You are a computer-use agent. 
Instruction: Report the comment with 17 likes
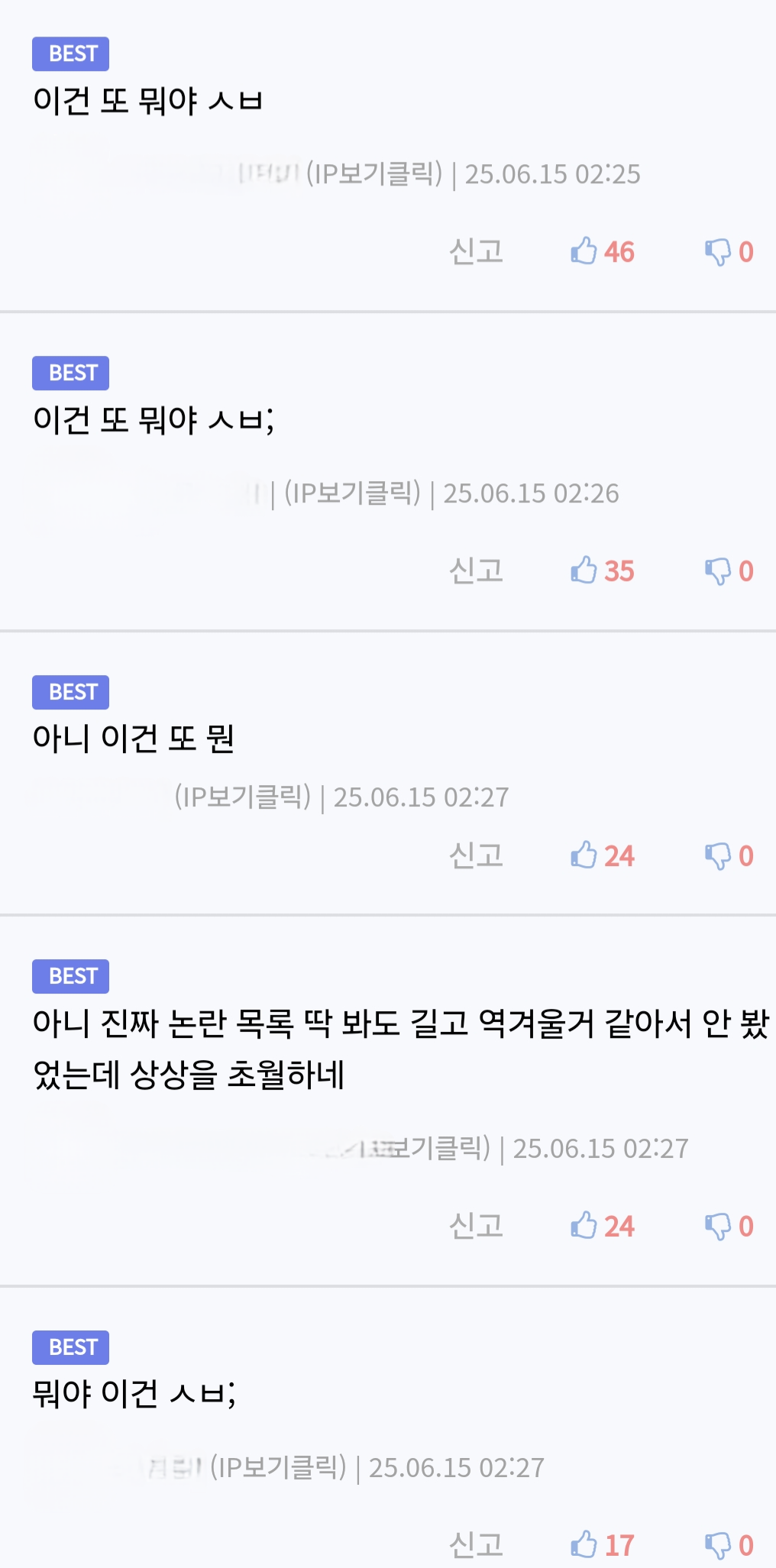[477, 1545]
